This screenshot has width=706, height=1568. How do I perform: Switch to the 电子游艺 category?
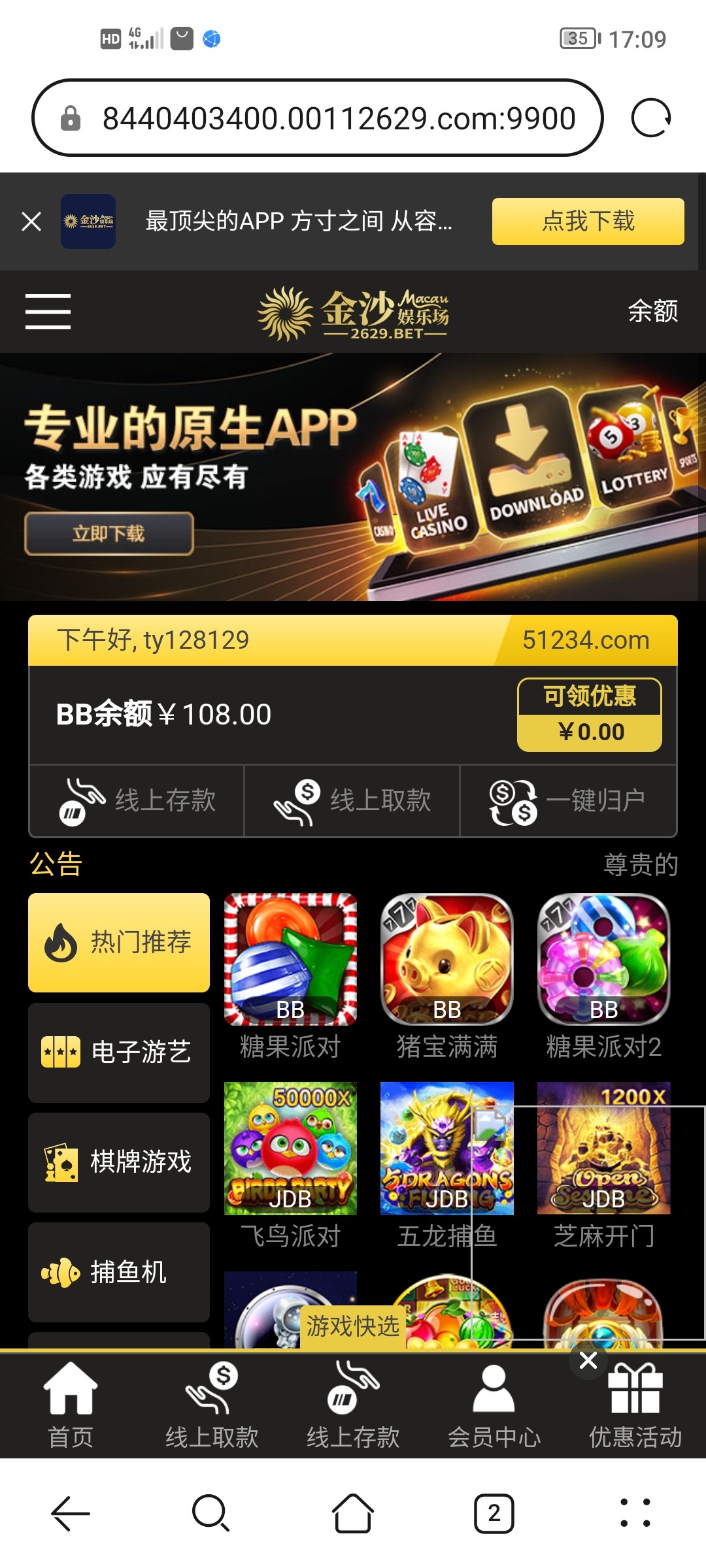(x=119, y=1053)
